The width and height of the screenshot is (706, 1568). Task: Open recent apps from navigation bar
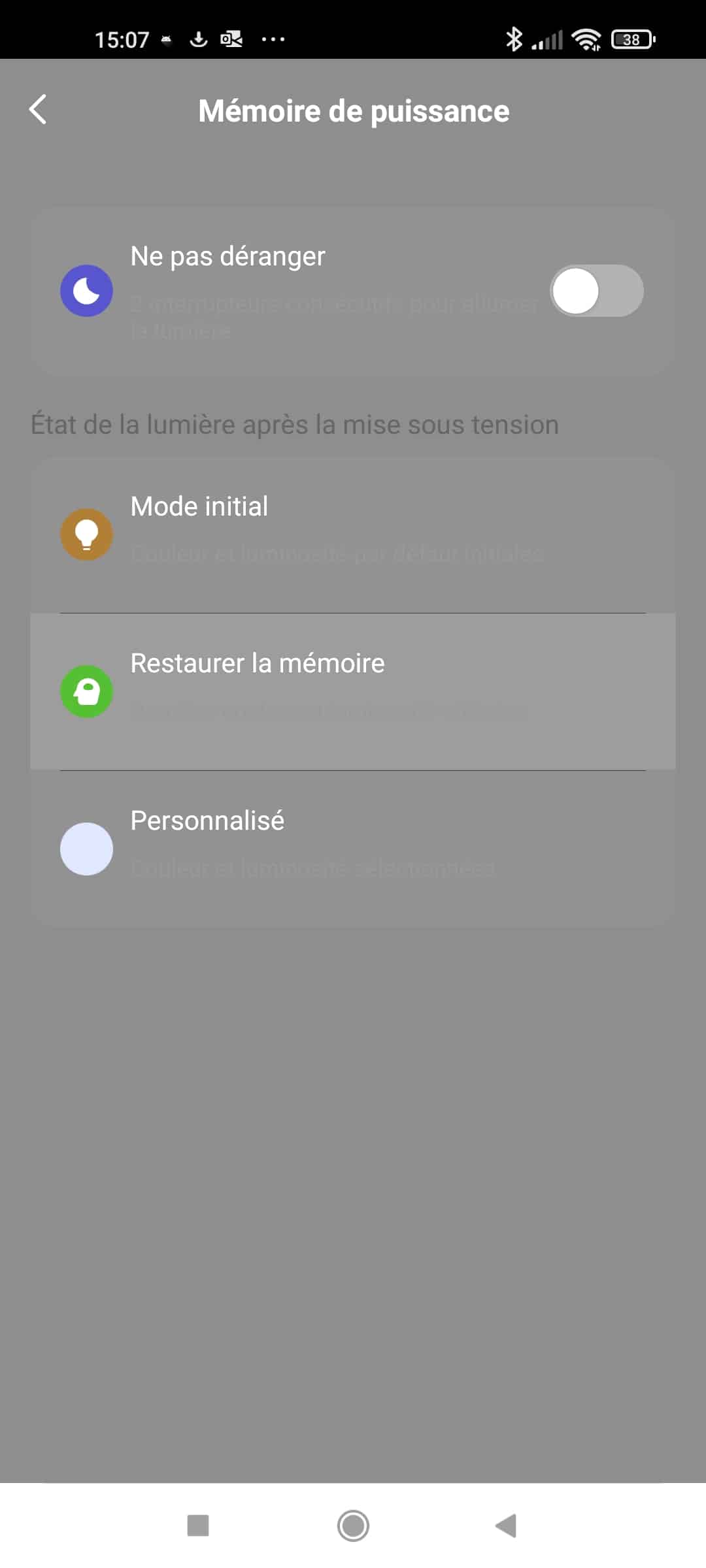198,1526
